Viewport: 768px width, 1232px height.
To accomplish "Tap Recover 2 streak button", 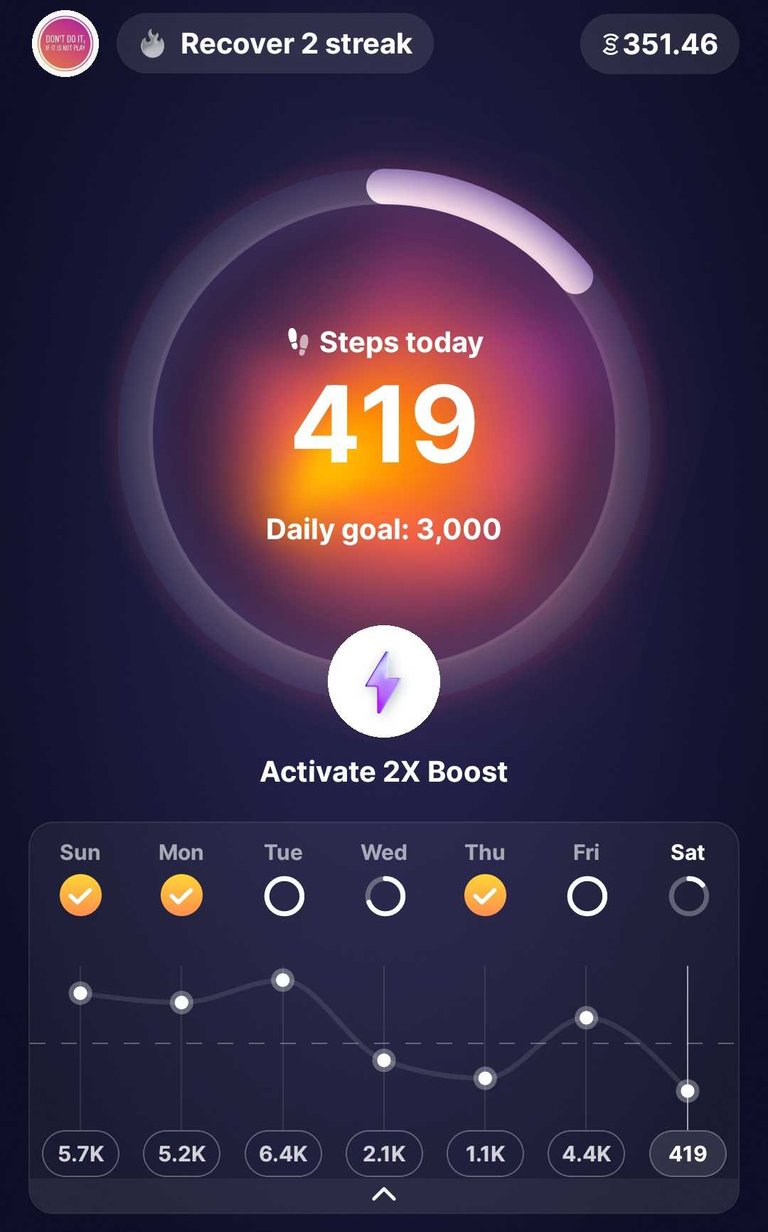I will click(275, 44).
